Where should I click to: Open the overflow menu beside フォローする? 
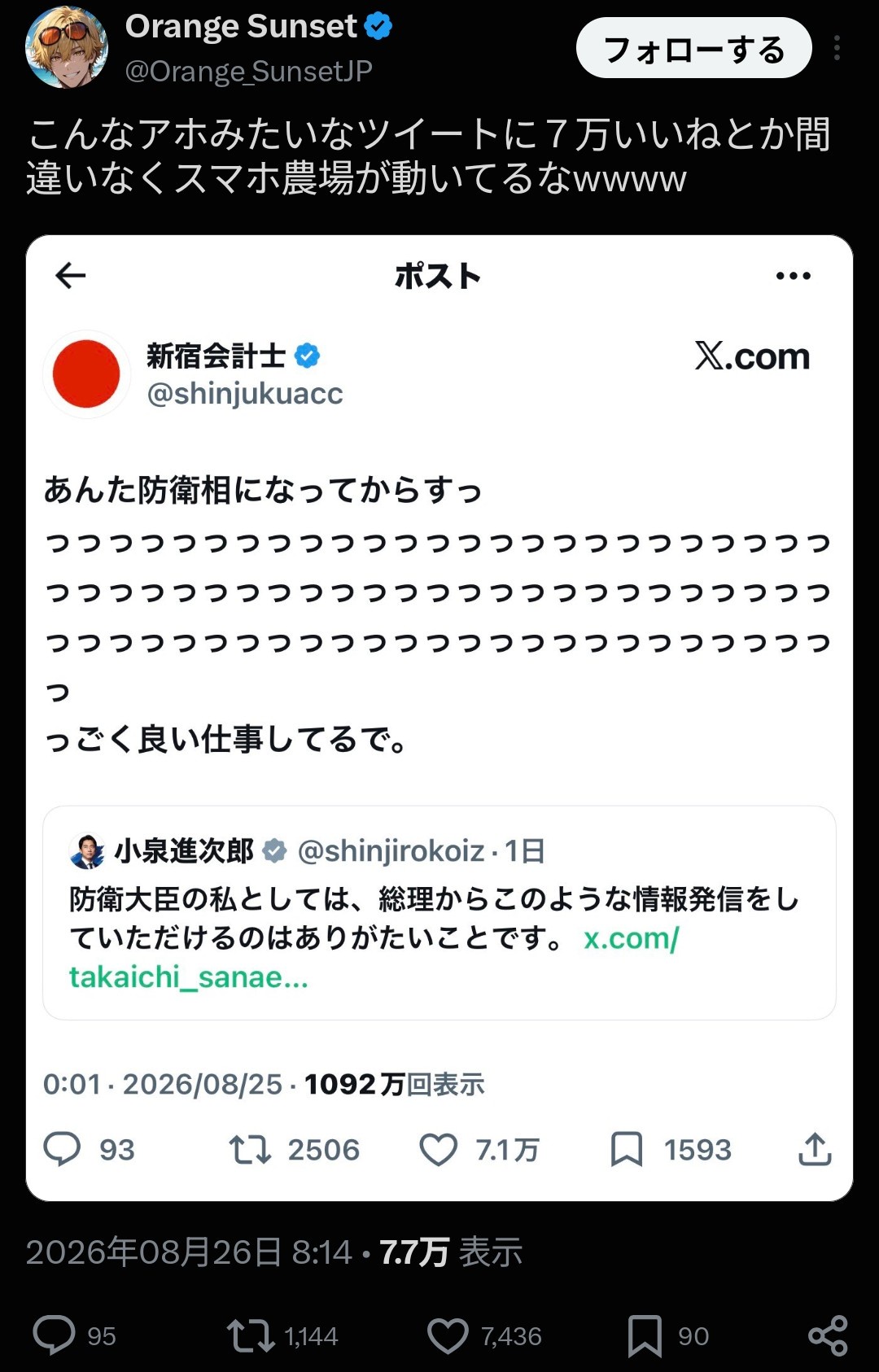837,49
